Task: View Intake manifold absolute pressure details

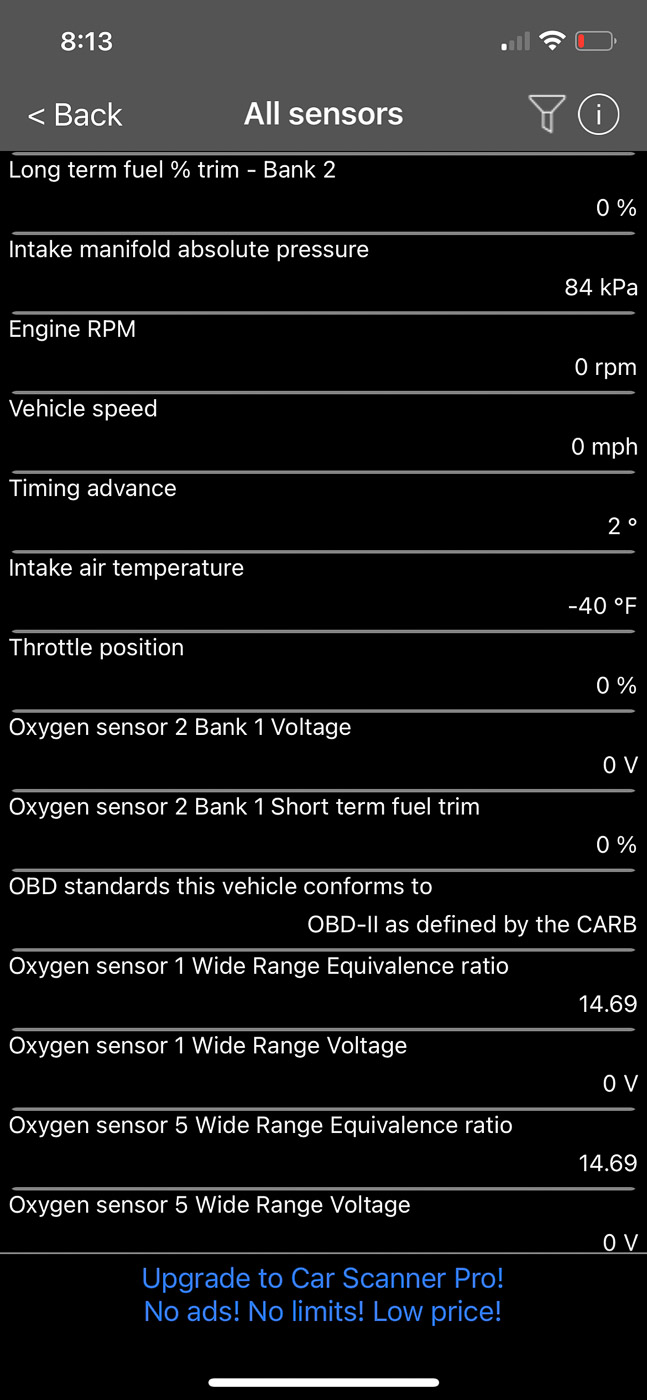Action: pyautogui.click(x=323, y=268)
